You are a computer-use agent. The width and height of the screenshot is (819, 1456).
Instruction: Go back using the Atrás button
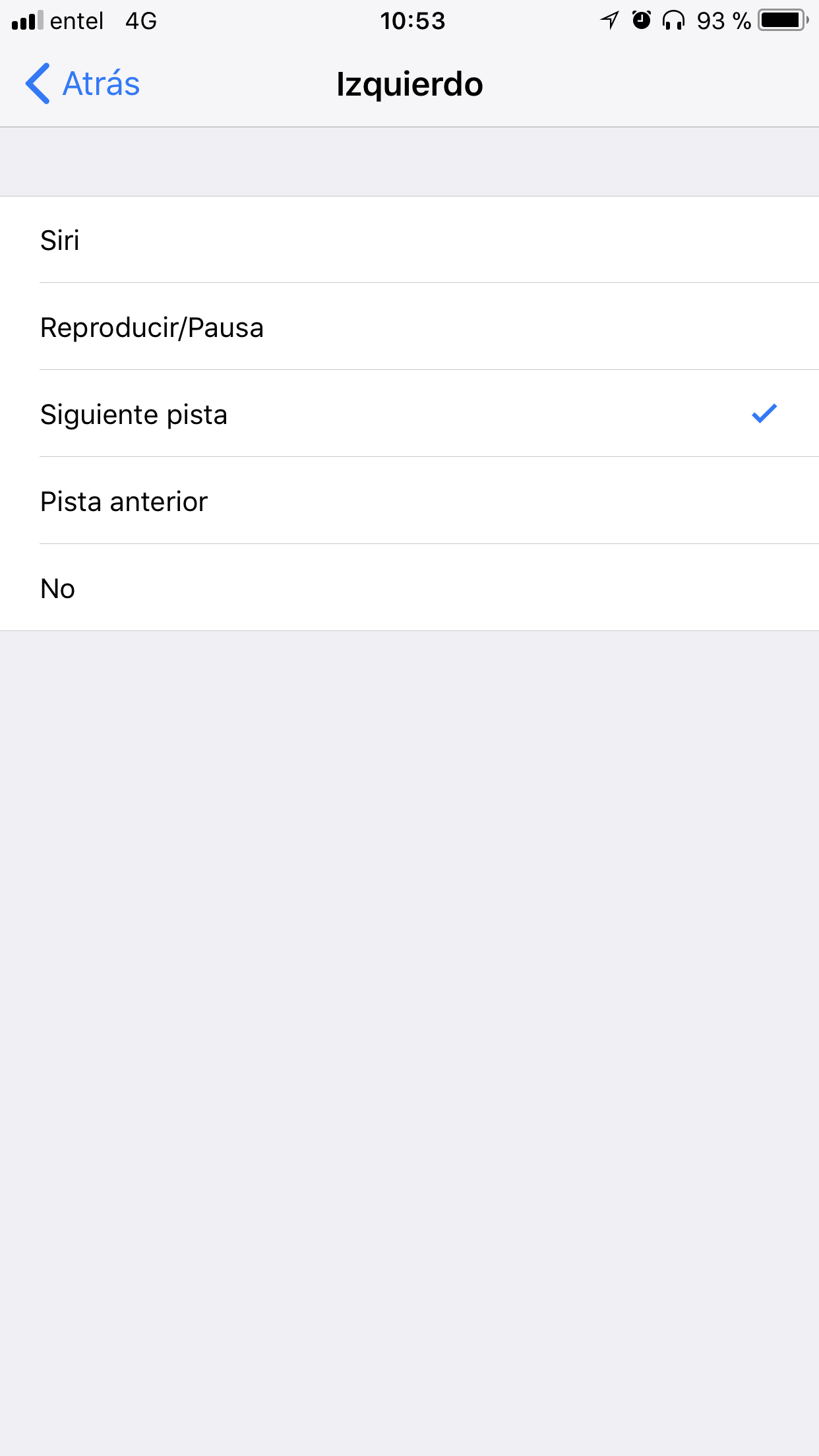pos(83,84)
